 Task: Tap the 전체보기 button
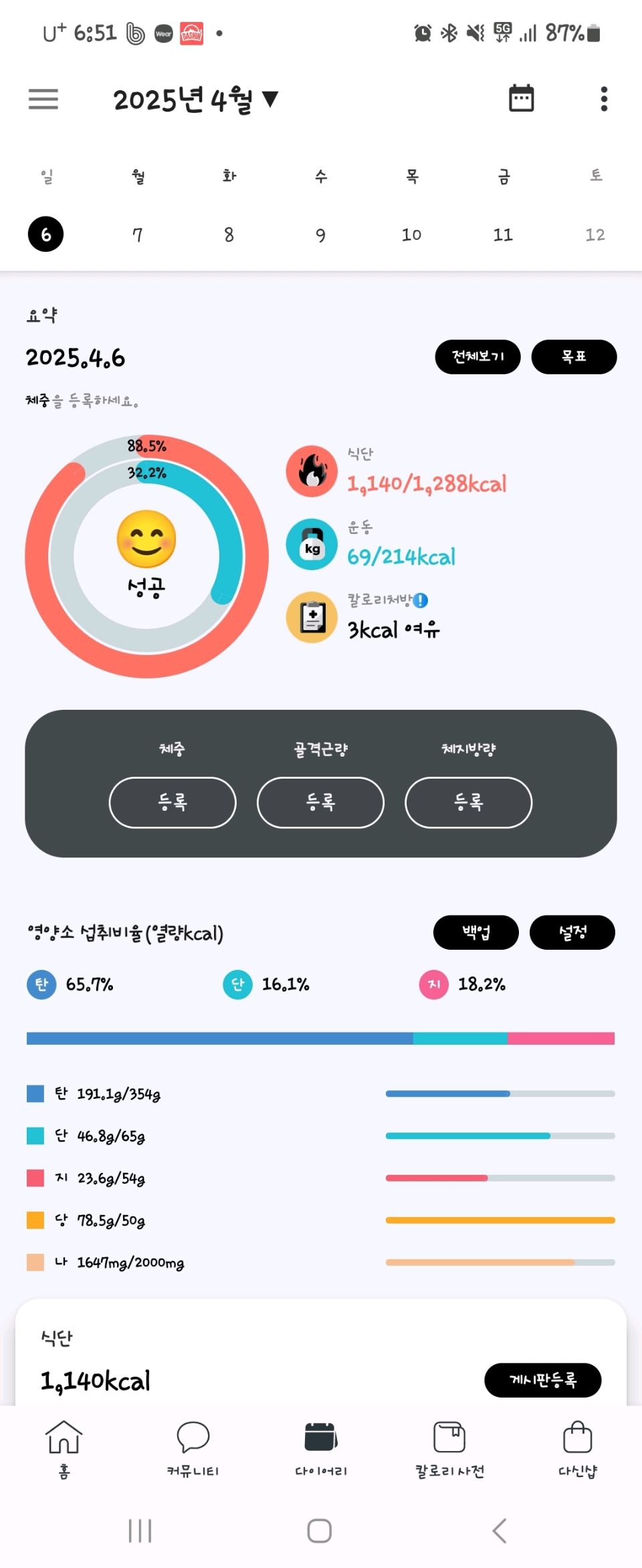477,357
